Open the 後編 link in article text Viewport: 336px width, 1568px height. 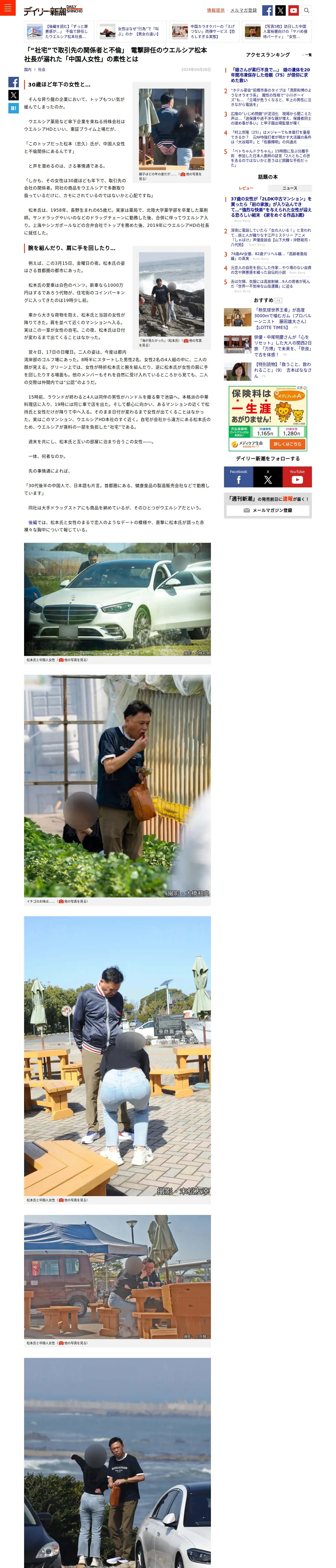click(32, 522)
